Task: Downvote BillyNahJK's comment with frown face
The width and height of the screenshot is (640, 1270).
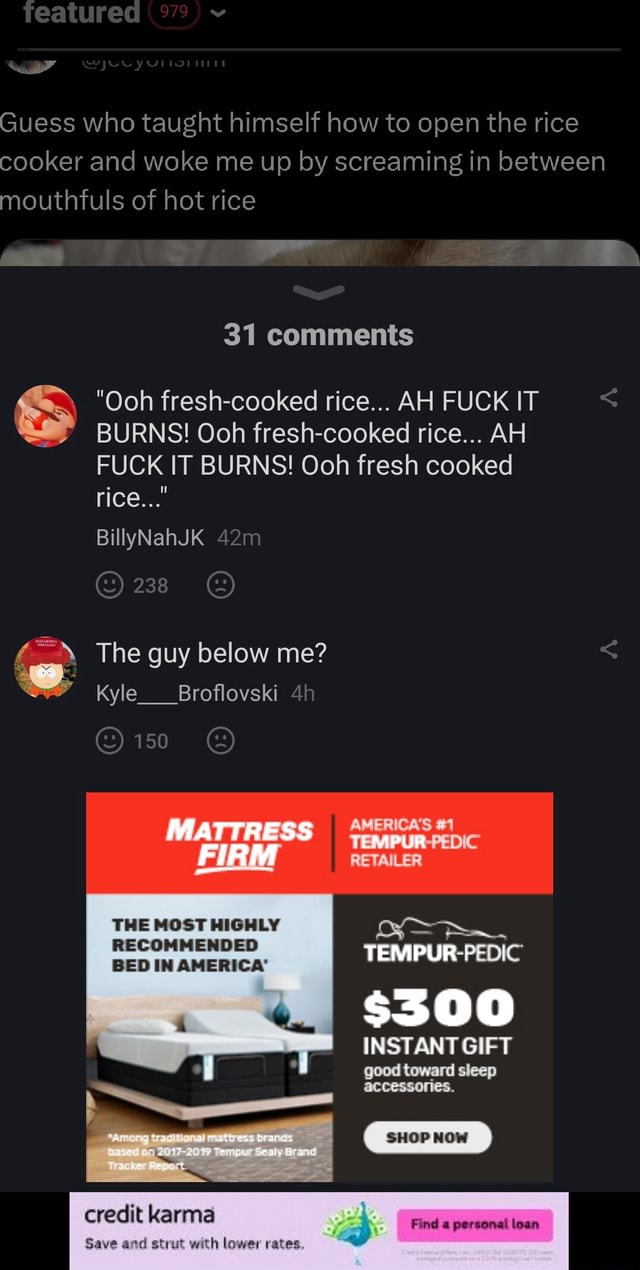Action: 220,585
